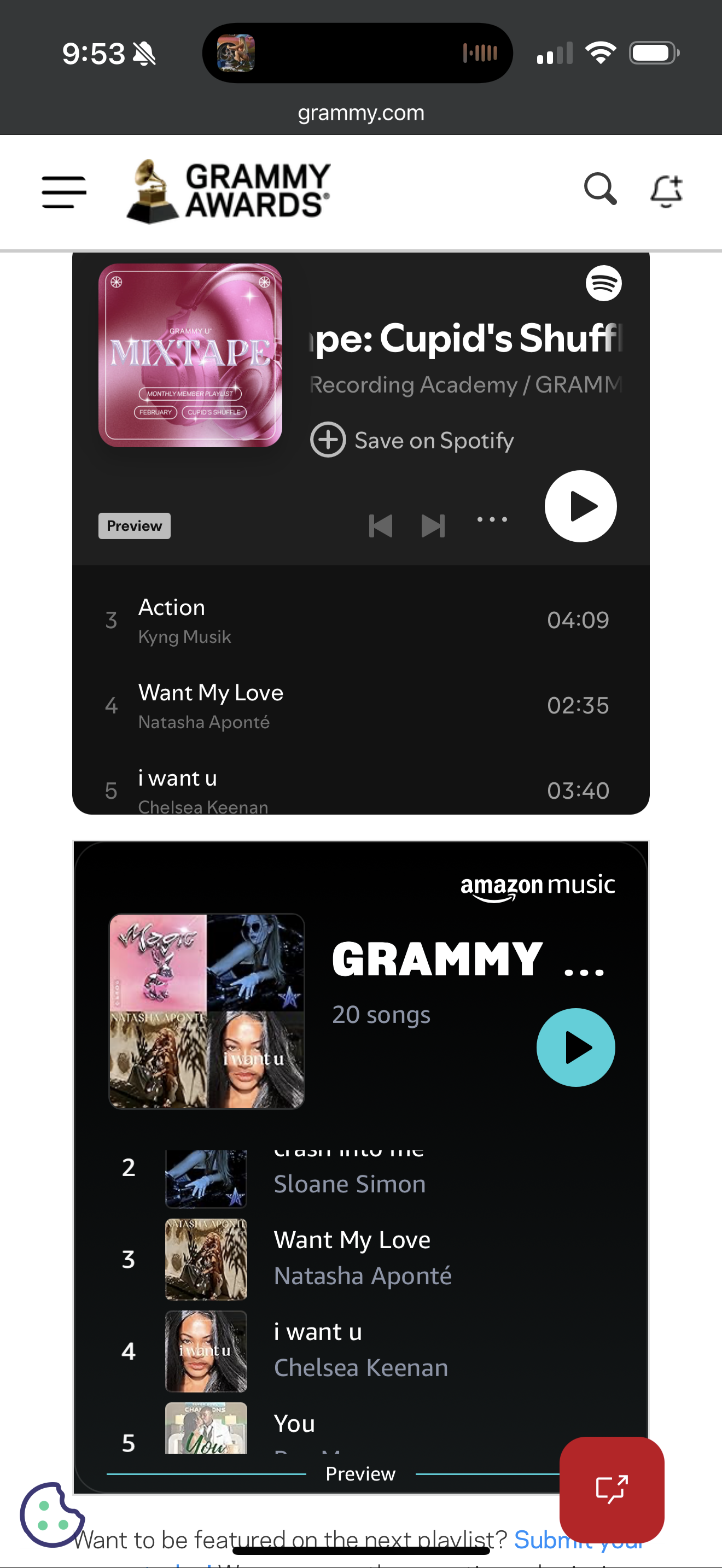Play the Amazon Music playlist
722x1568 pixels.
point(575,1047)
